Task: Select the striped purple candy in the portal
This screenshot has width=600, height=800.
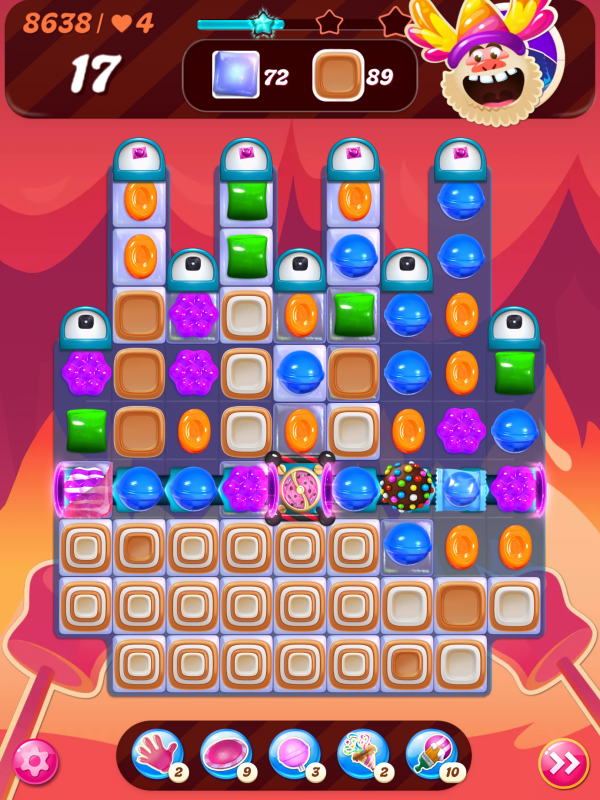Action: pos(86,488)
